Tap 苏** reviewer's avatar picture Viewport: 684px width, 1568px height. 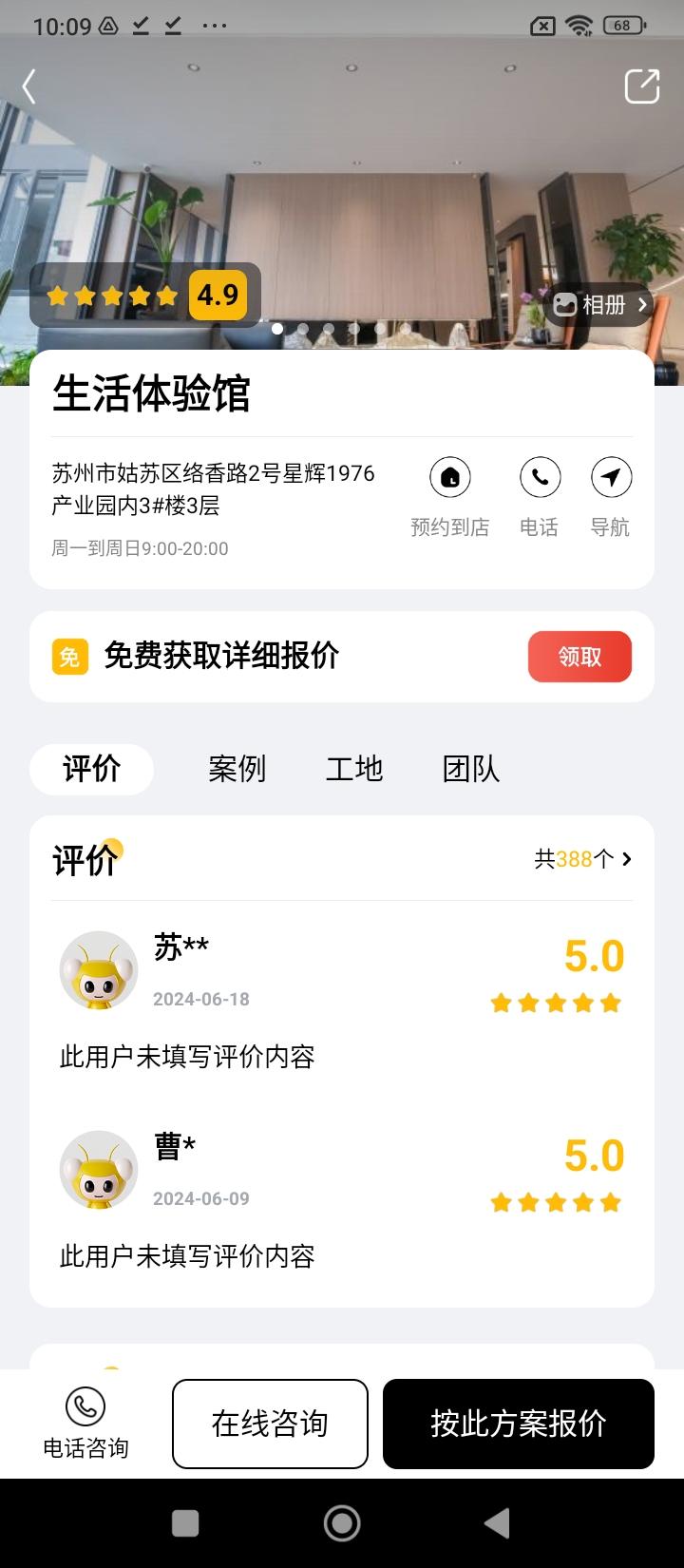pyautogui.click(x=99, y=970)
